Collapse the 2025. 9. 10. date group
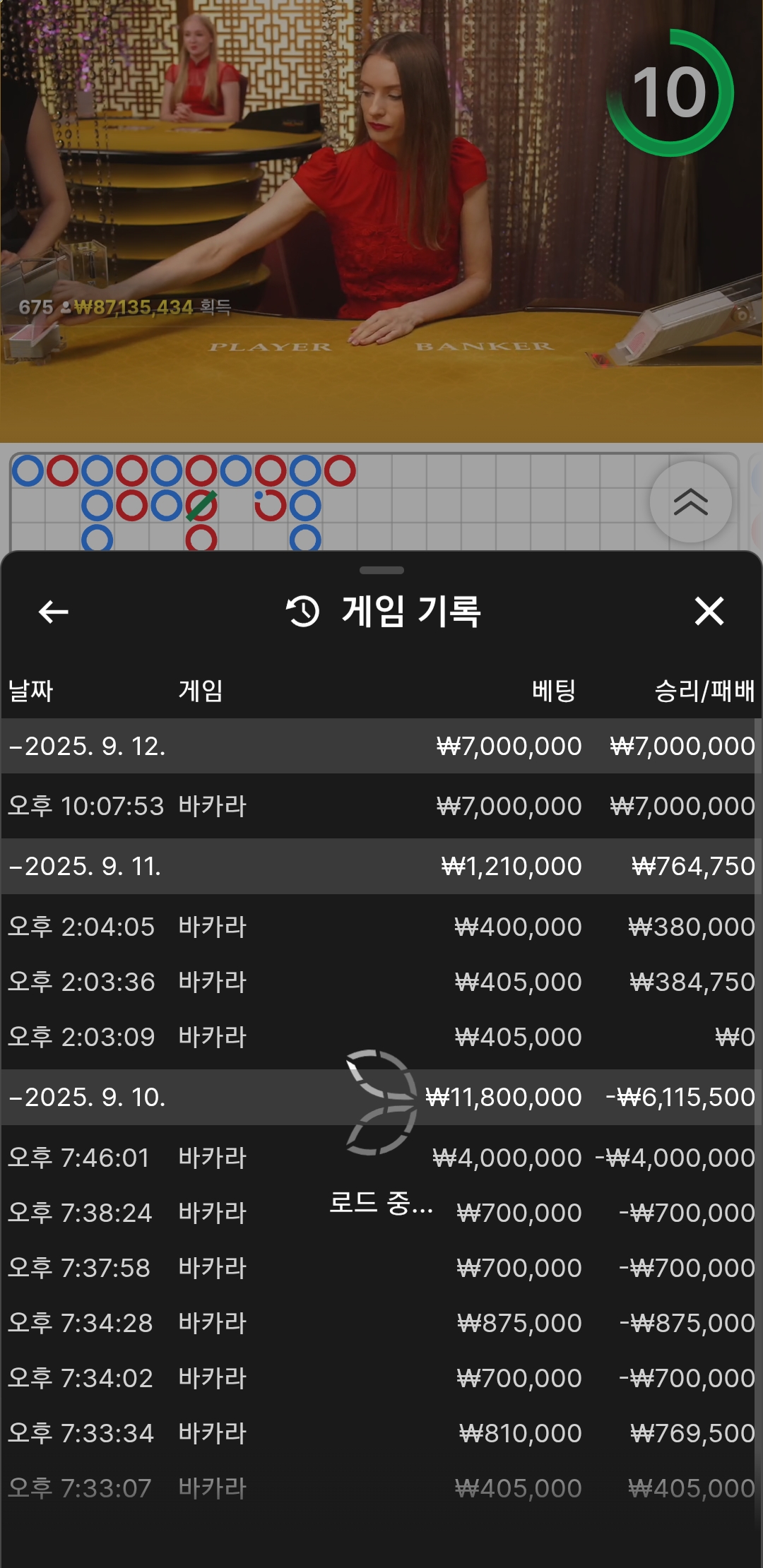Screen dimensions: 763x1568 88,1098
